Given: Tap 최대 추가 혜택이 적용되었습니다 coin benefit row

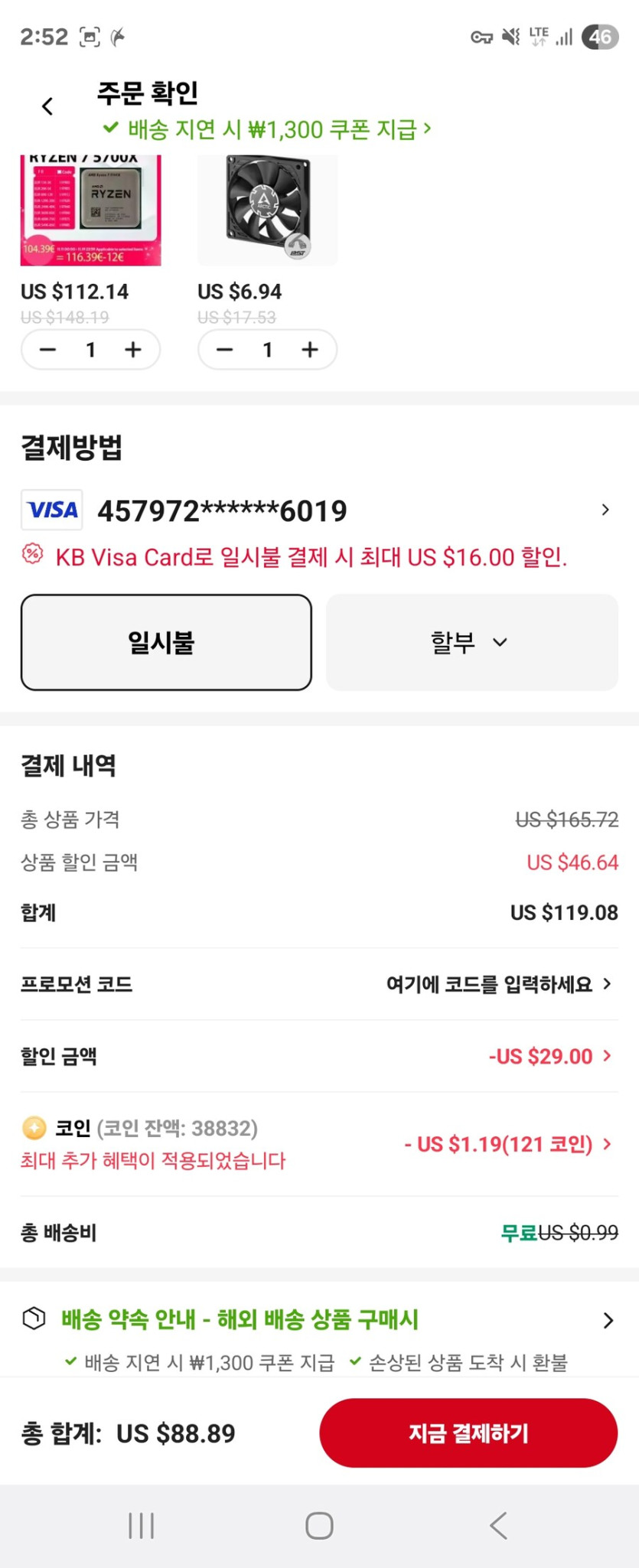Looking at the screenshot, I should [152, 1161].
